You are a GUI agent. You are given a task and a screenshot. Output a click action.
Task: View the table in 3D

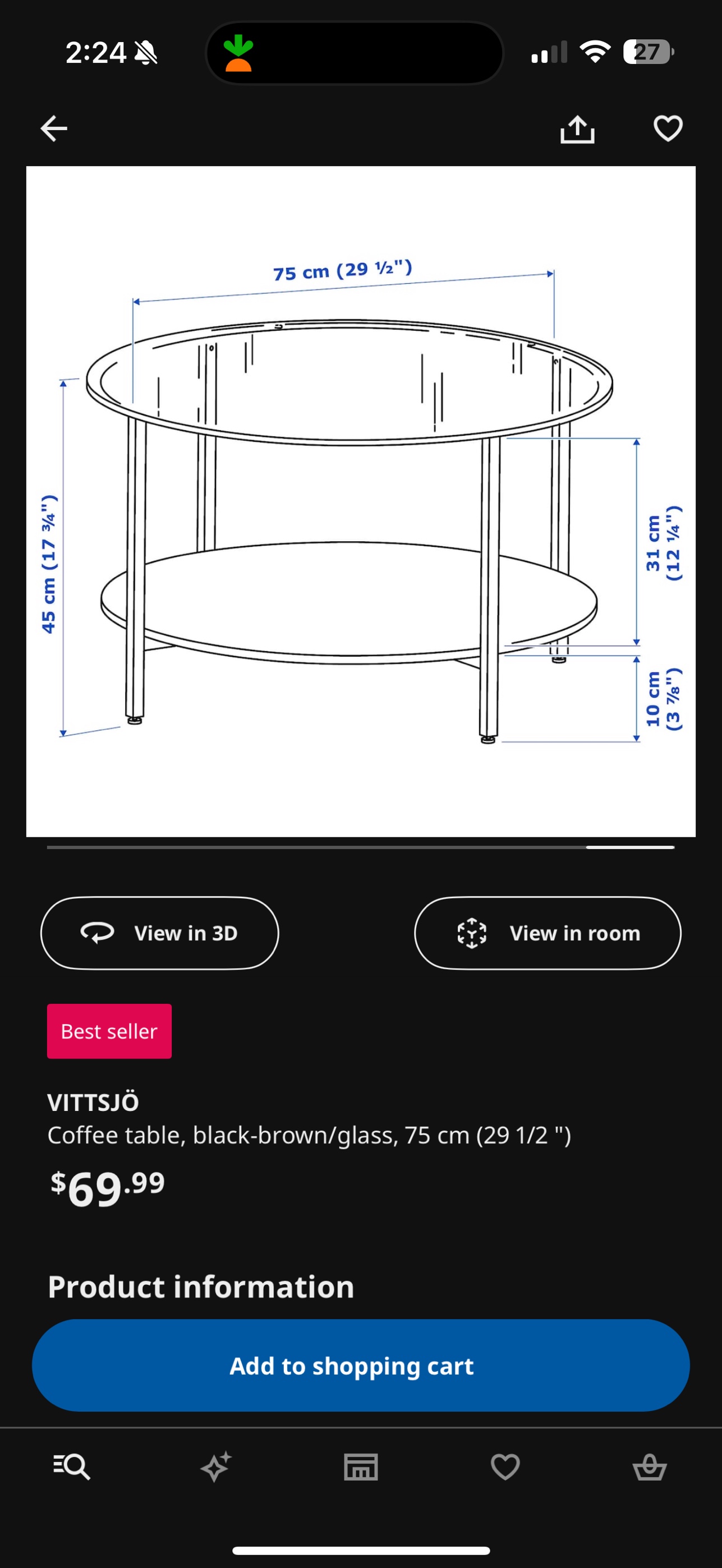159,933
